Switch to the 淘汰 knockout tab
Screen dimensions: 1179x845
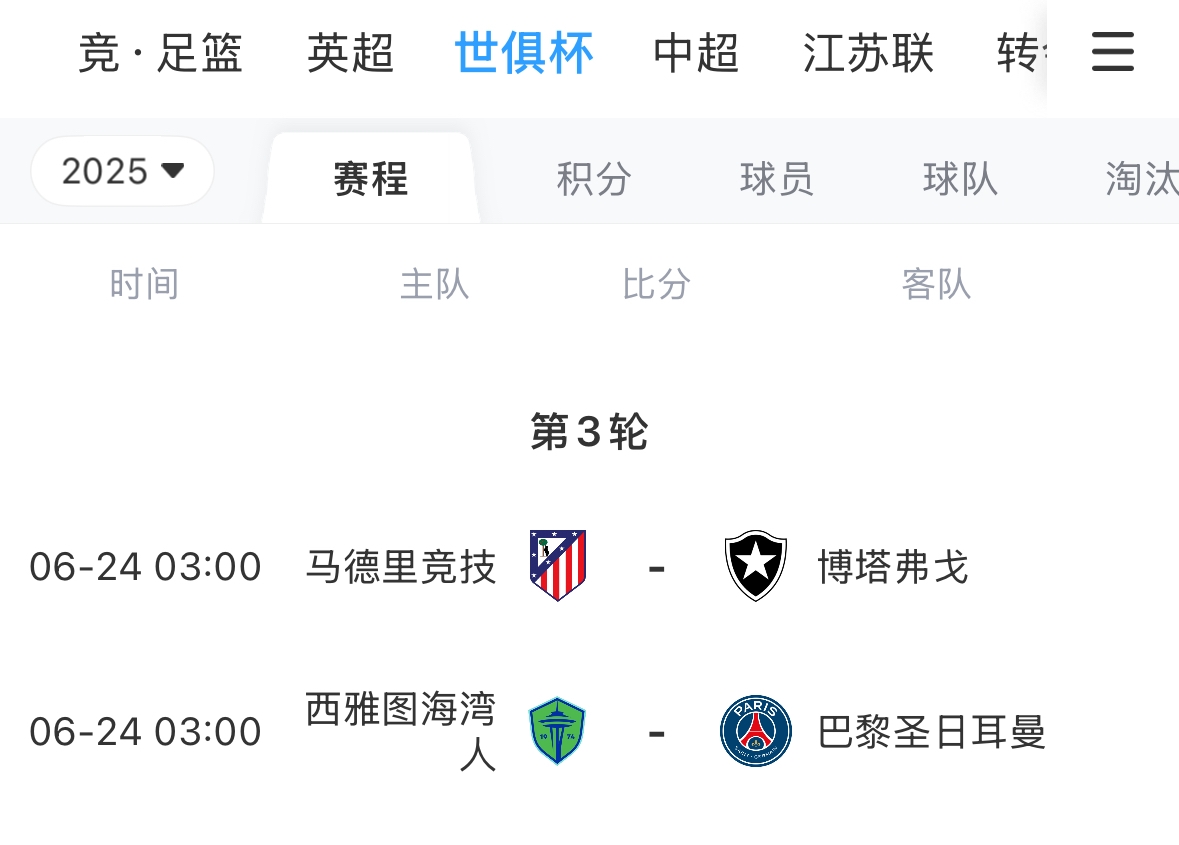[x=1140, y=180]
